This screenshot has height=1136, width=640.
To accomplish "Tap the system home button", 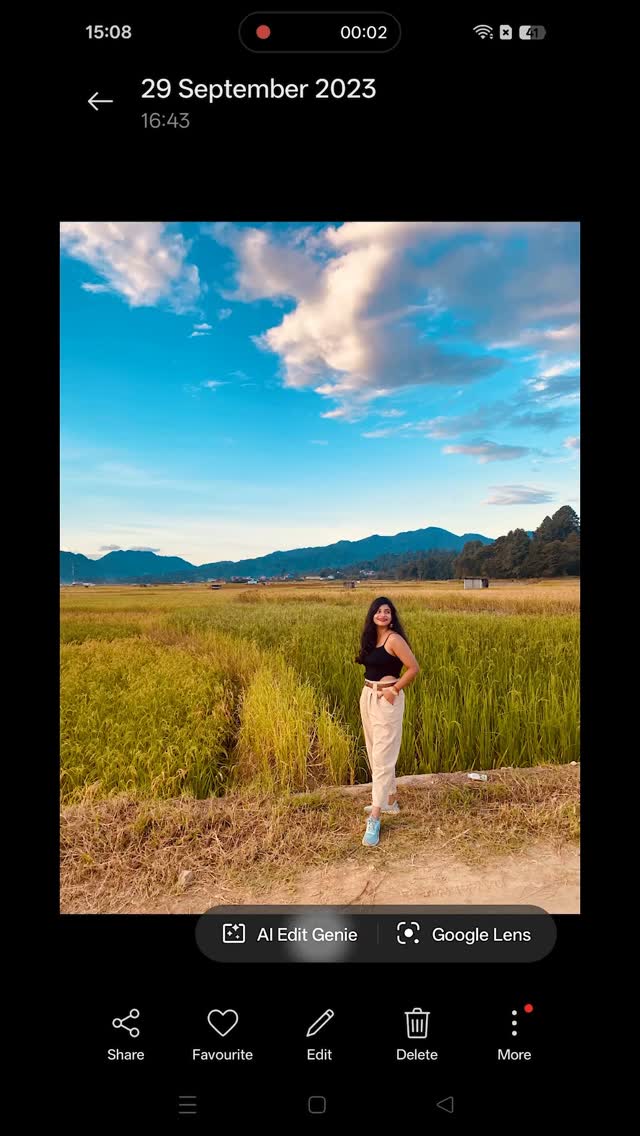I will (317, 1104).
